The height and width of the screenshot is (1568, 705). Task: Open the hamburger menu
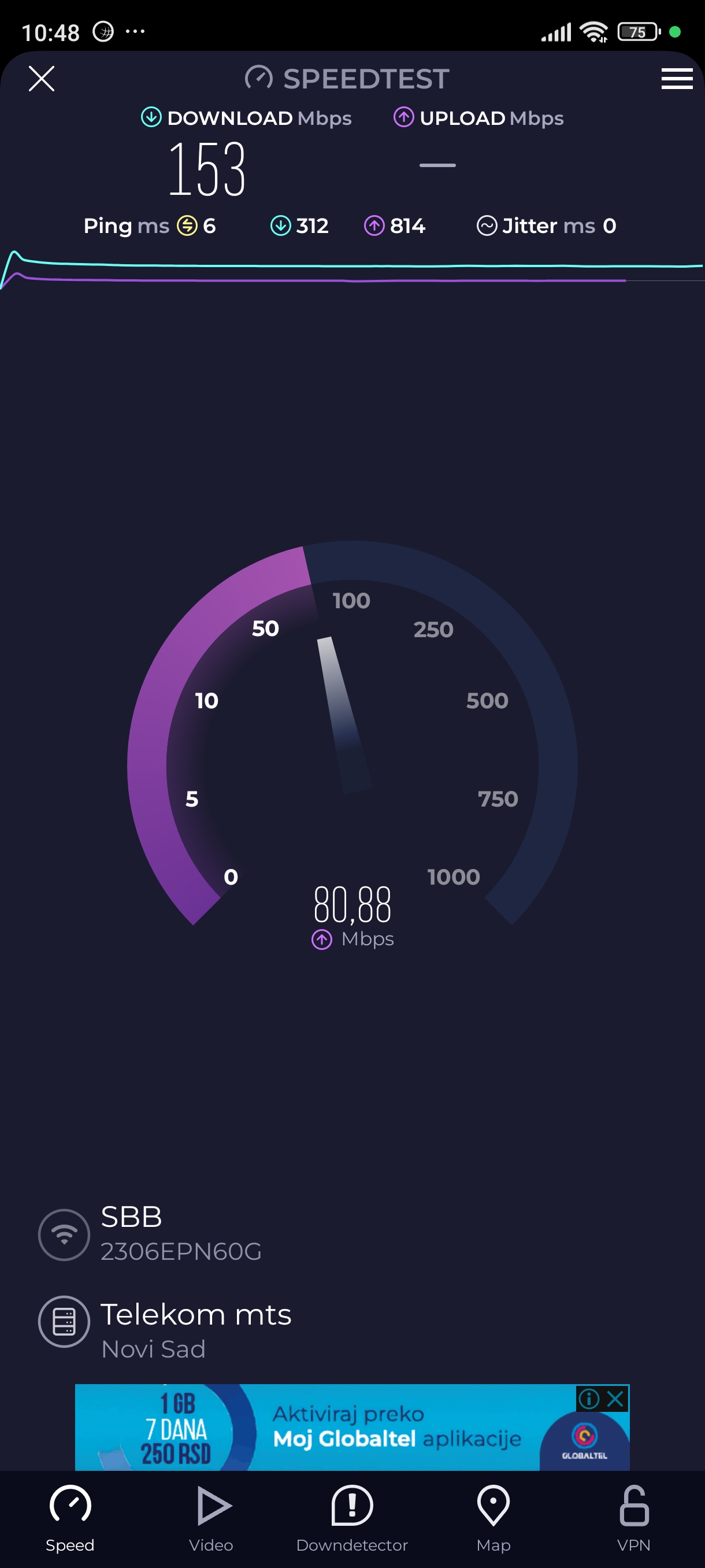(x=677, y=79)
